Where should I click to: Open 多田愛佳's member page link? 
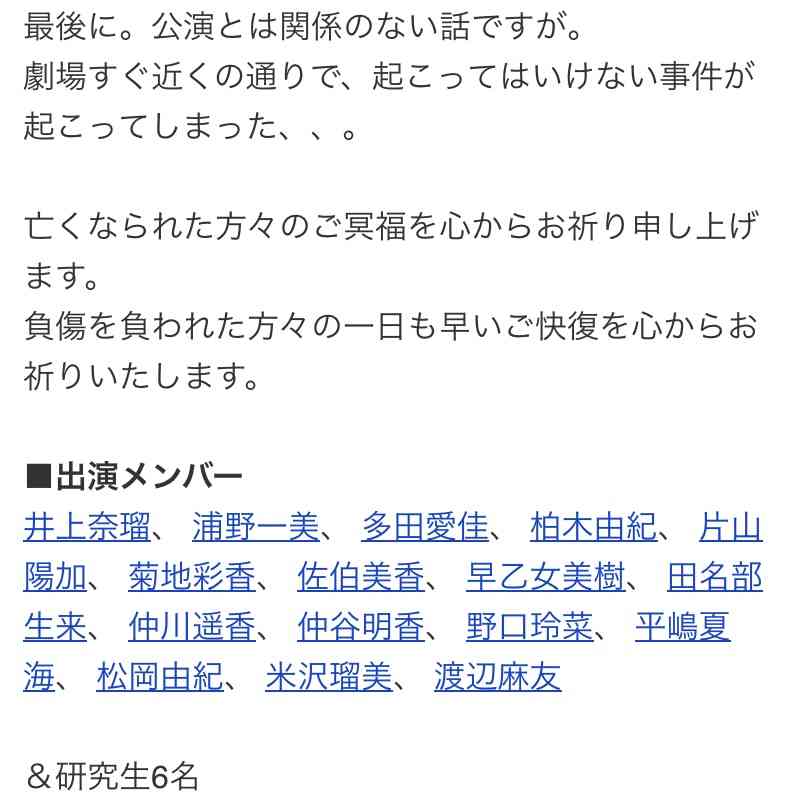(x=425, y=526)
